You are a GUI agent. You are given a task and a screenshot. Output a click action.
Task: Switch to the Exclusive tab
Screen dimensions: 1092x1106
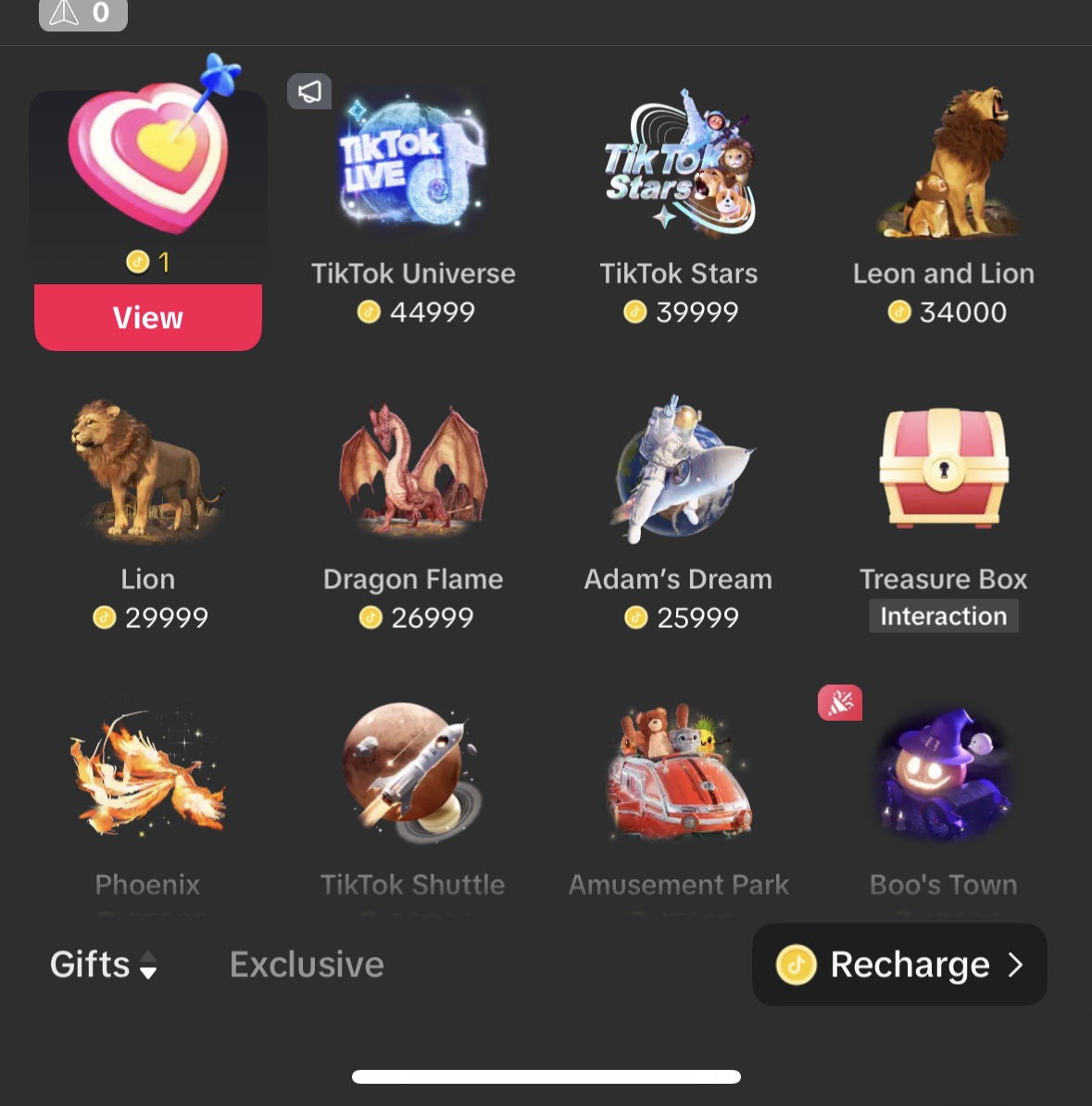(x=307, y=964)
